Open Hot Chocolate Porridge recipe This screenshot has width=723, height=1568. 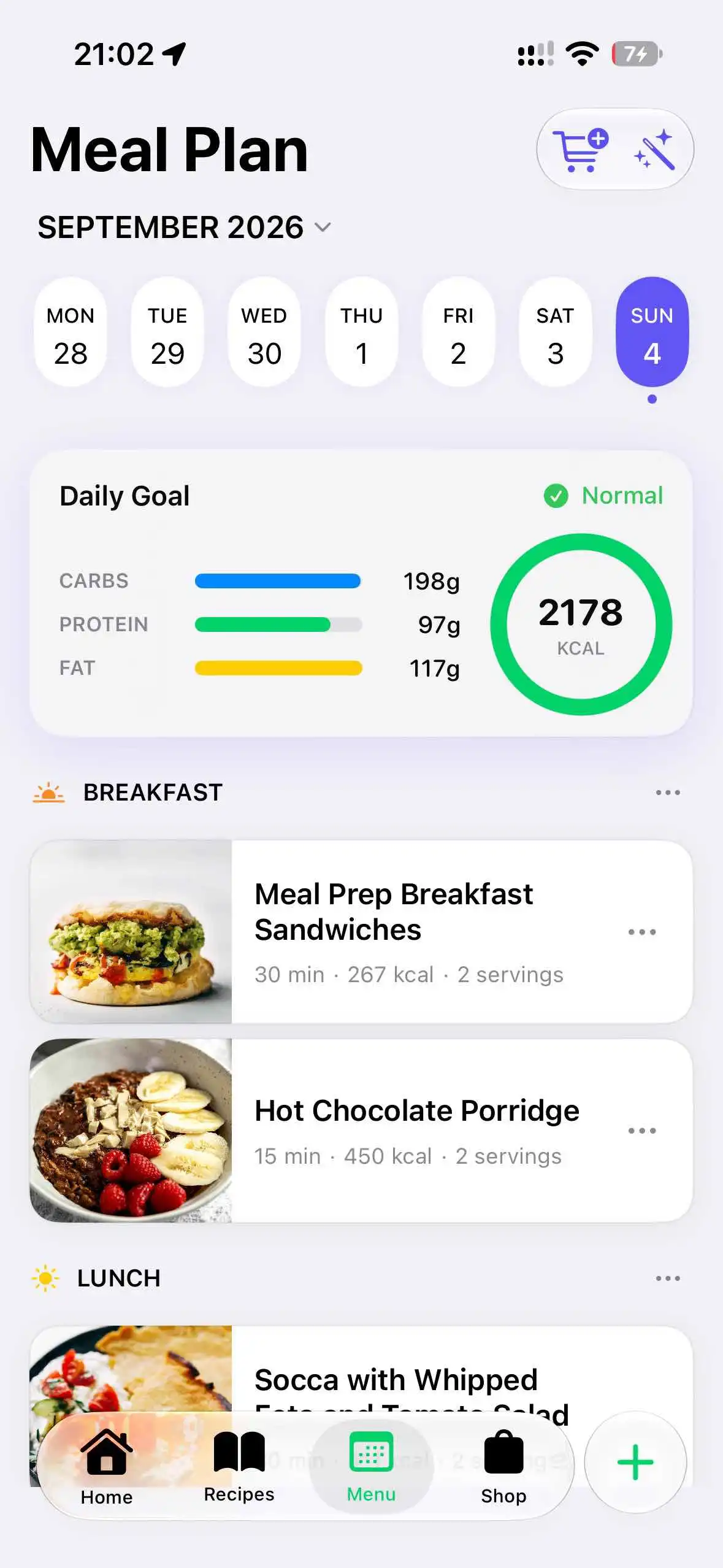(361, 1130)
